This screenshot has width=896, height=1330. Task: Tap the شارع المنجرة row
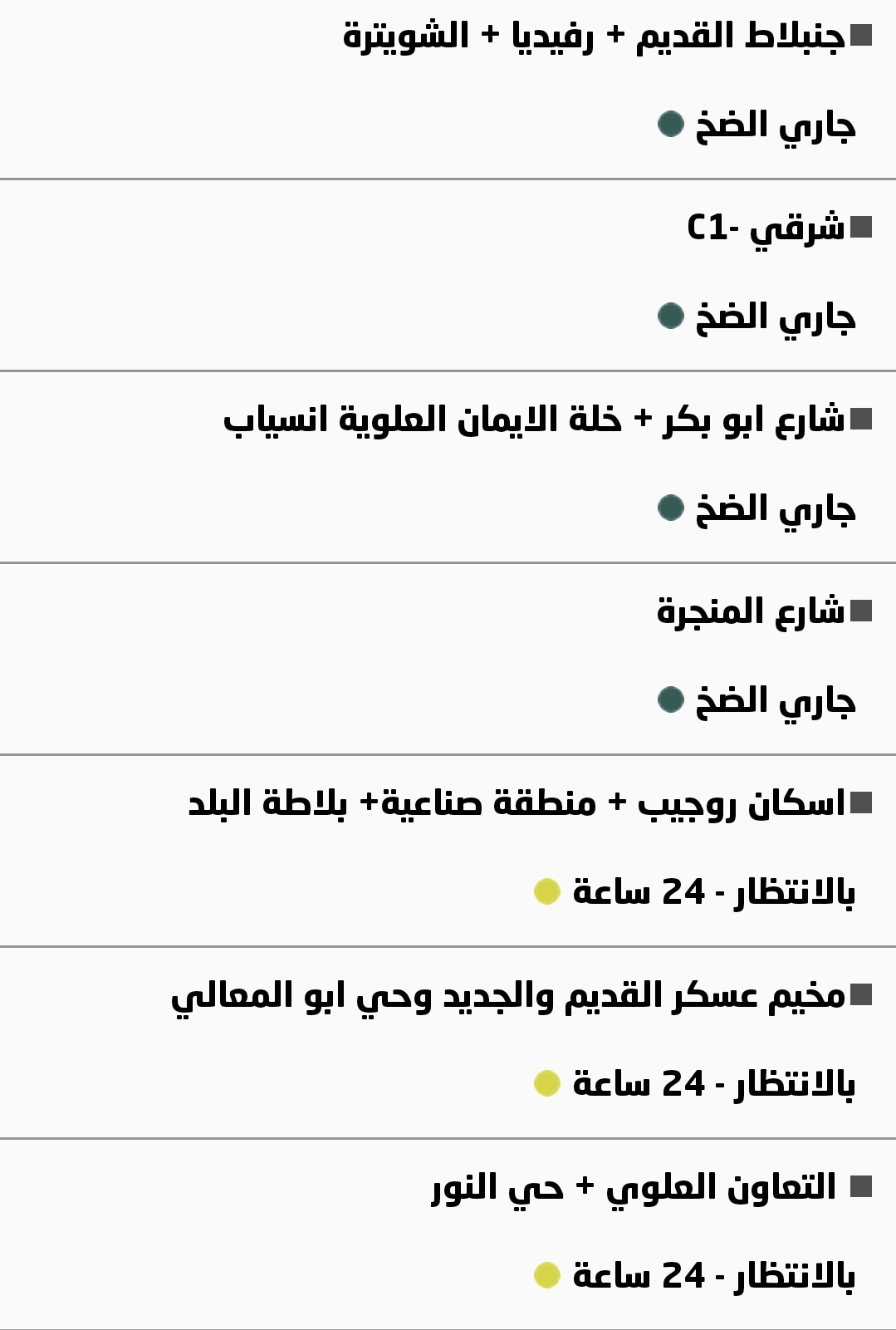point(751,612)
